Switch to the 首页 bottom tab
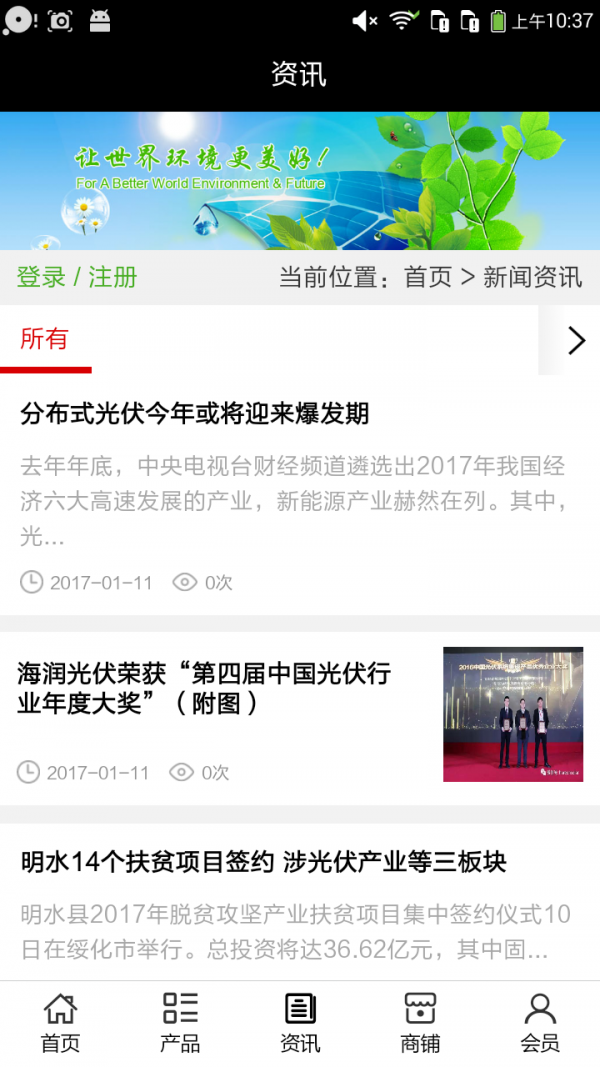 [60, 1023]
